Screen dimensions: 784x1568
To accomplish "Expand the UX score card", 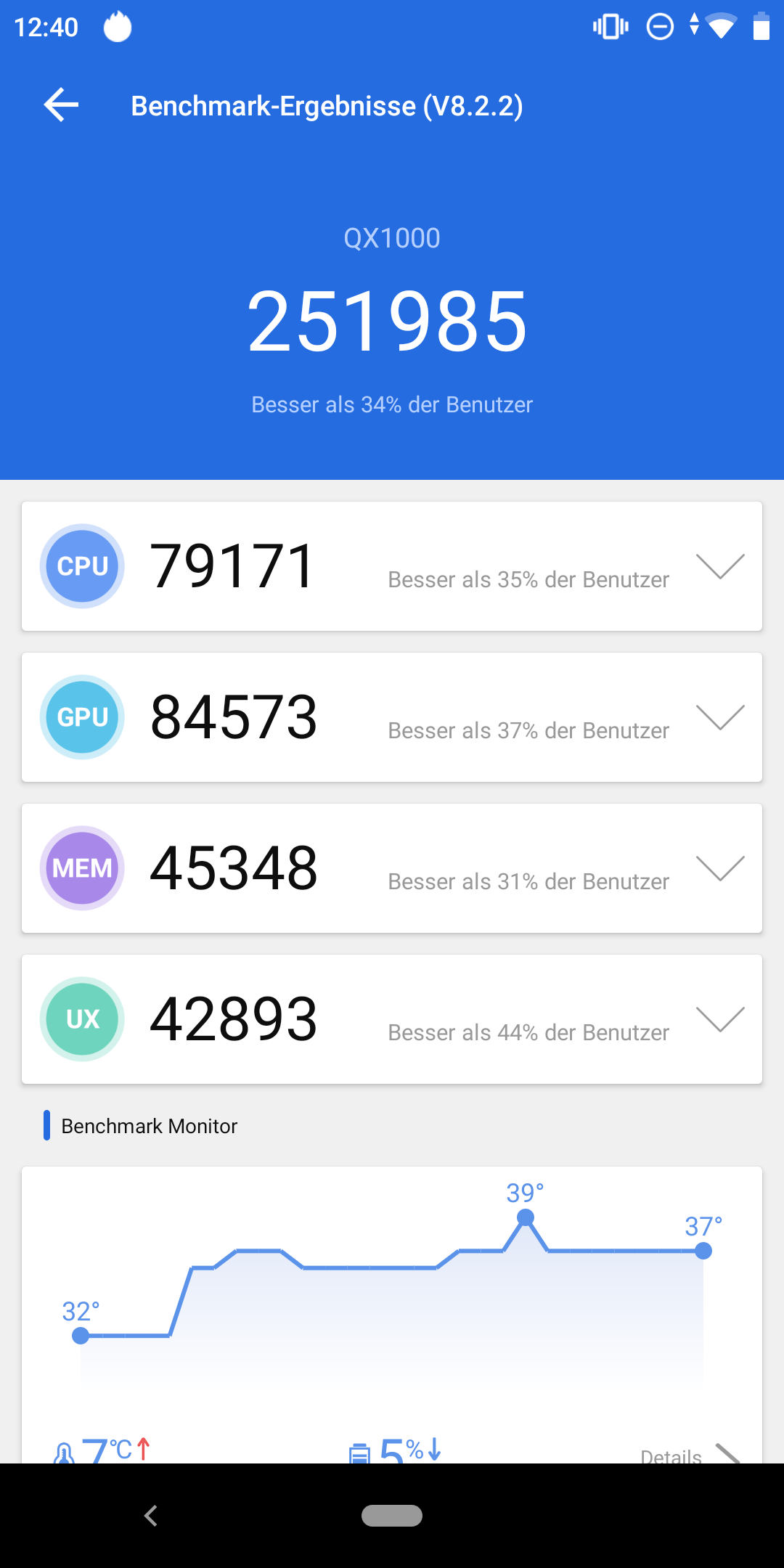I will click(x=719, y=1019).
